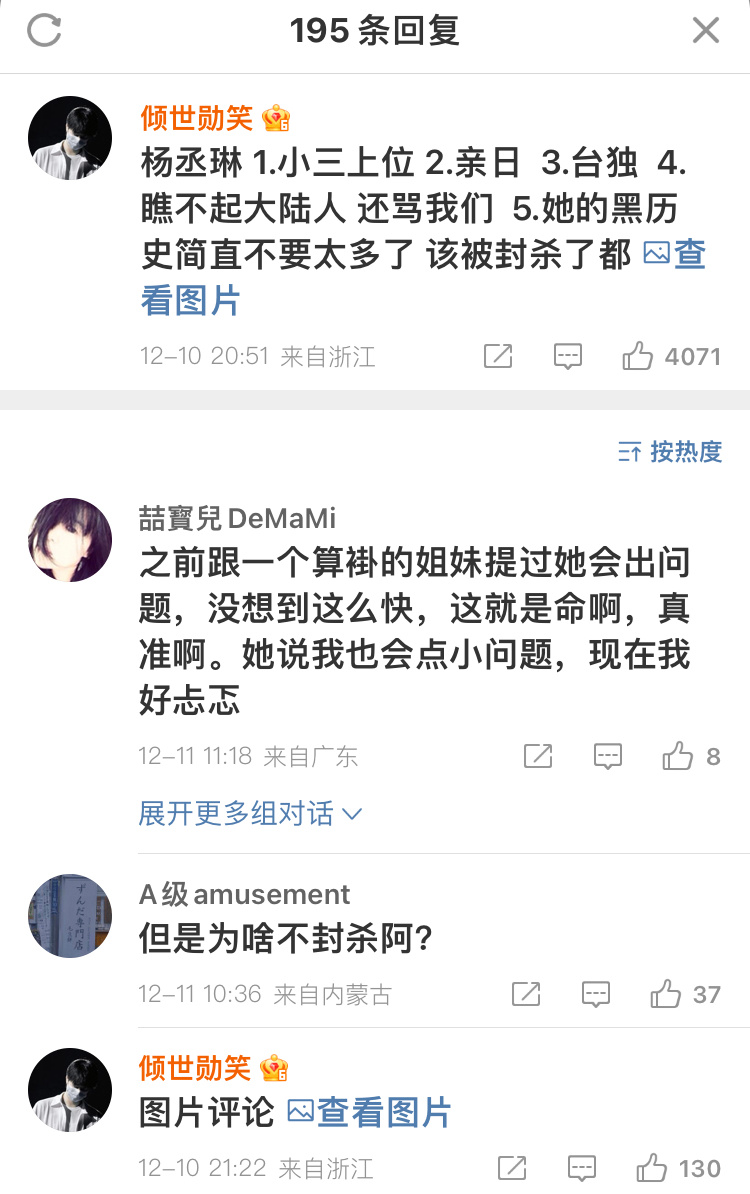Open the comment bubble on 喆寶兒's reply
The image size is (750, 1194).
tap(607, 756)
